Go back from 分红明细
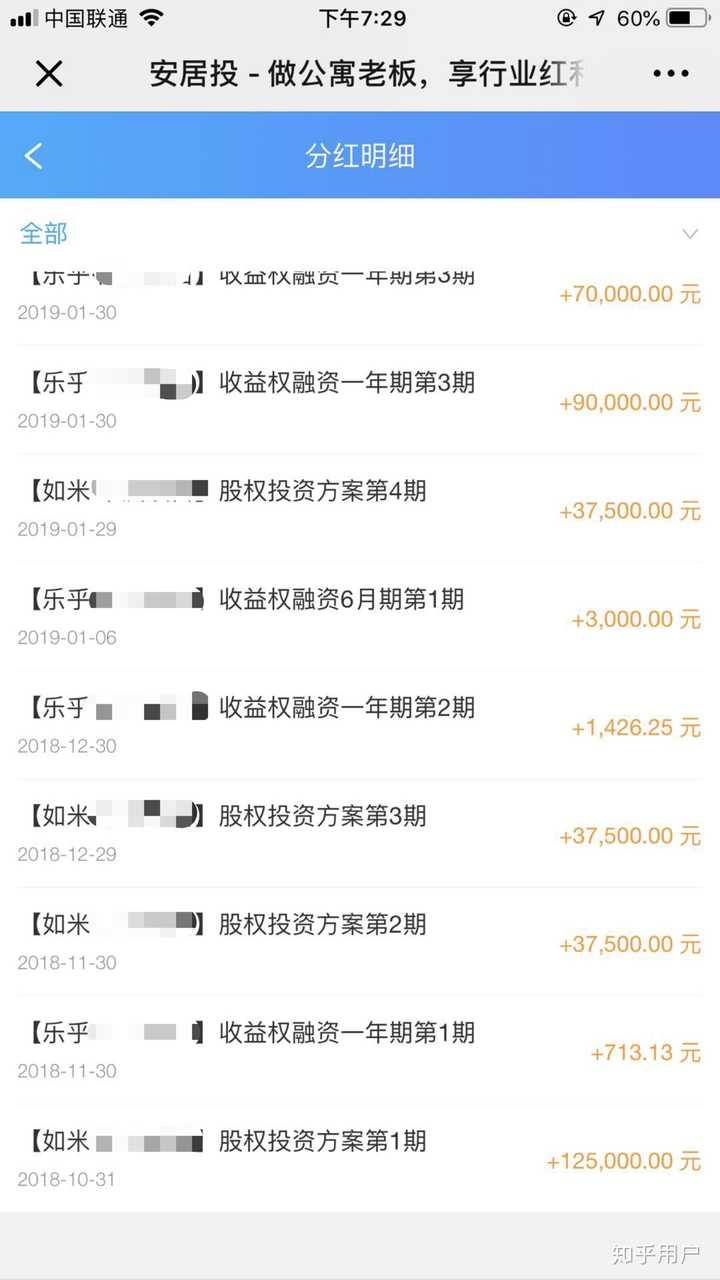This screenshot has width=720, height=1280. pos(34,156)
